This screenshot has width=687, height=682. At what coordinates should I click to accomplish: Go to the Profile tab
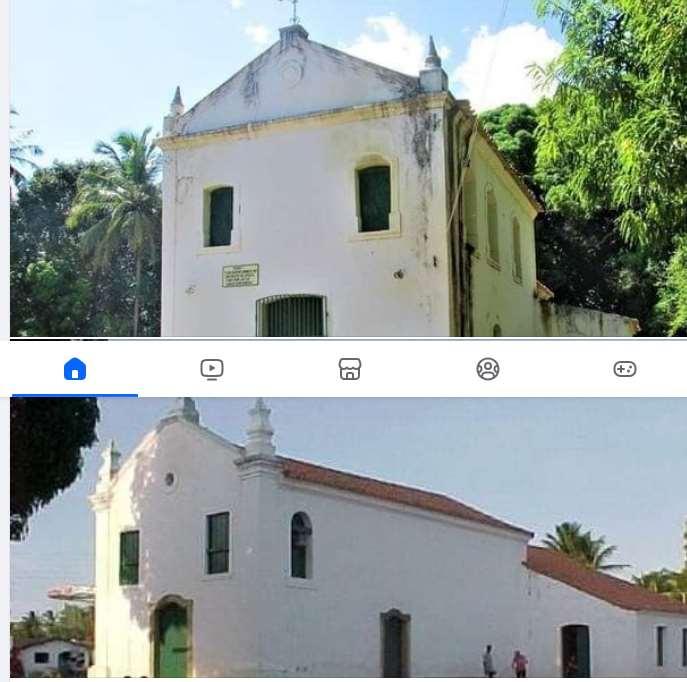click(x=488, y=369)
